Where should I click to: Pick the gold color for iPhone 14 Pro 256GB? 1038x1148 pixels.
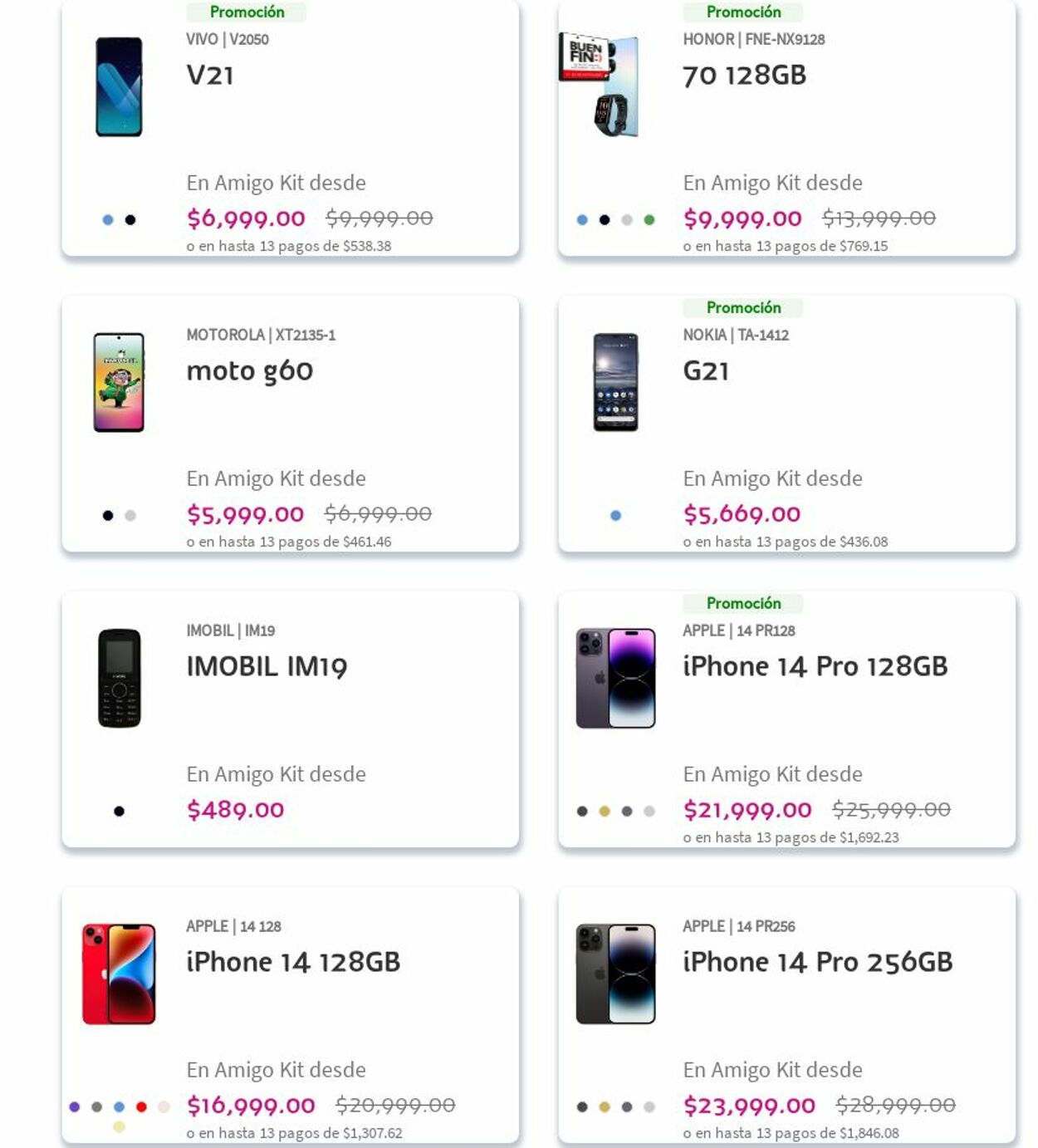coord(605,1107)
